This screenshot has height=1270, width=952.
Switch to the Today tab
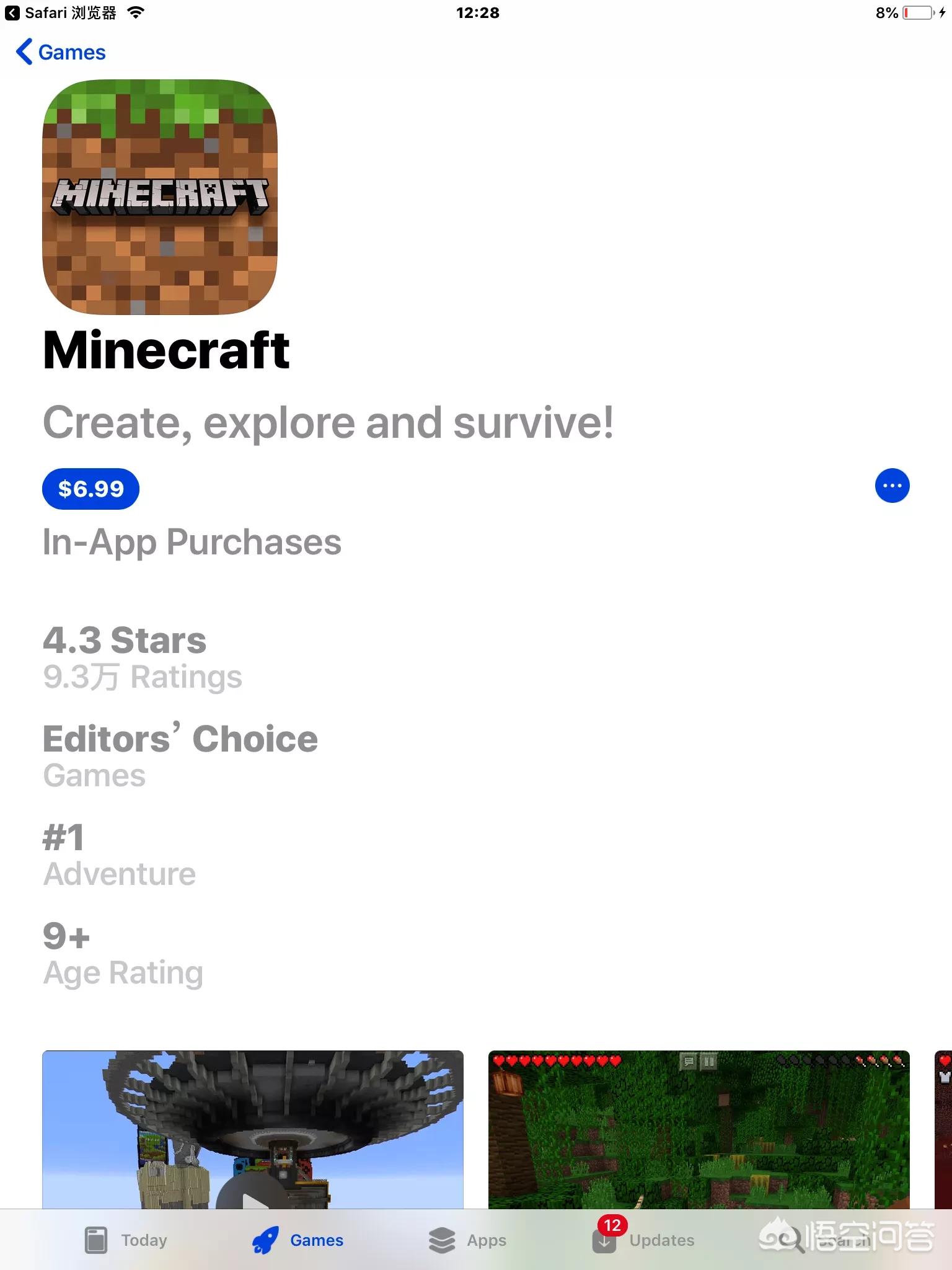click(x=126, y=1240)
